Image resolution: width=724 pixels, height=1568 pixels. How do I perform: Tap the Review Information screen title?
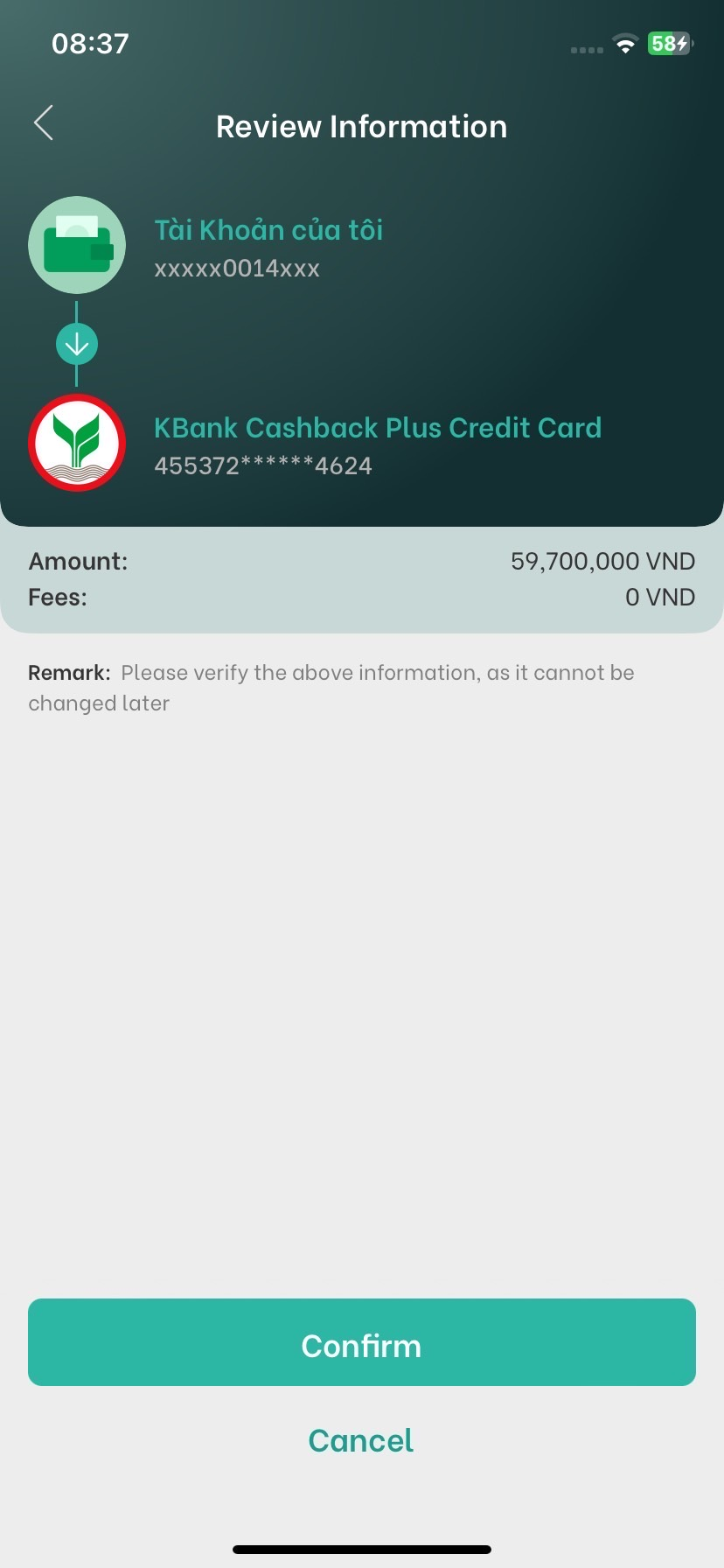point(361,126)
